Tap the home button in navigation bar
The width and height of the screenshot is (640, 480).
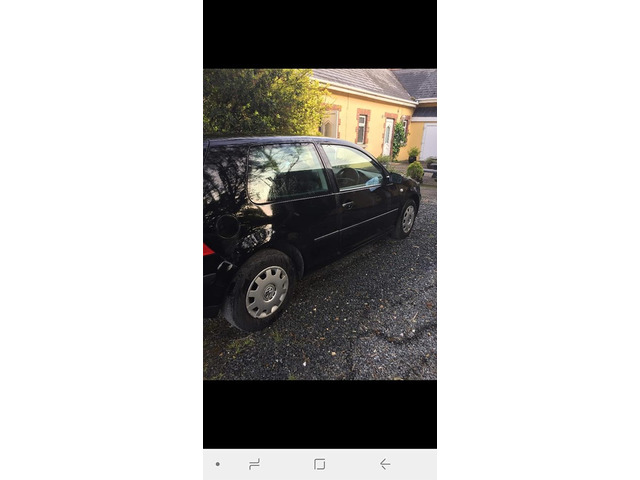coord(319,464)
